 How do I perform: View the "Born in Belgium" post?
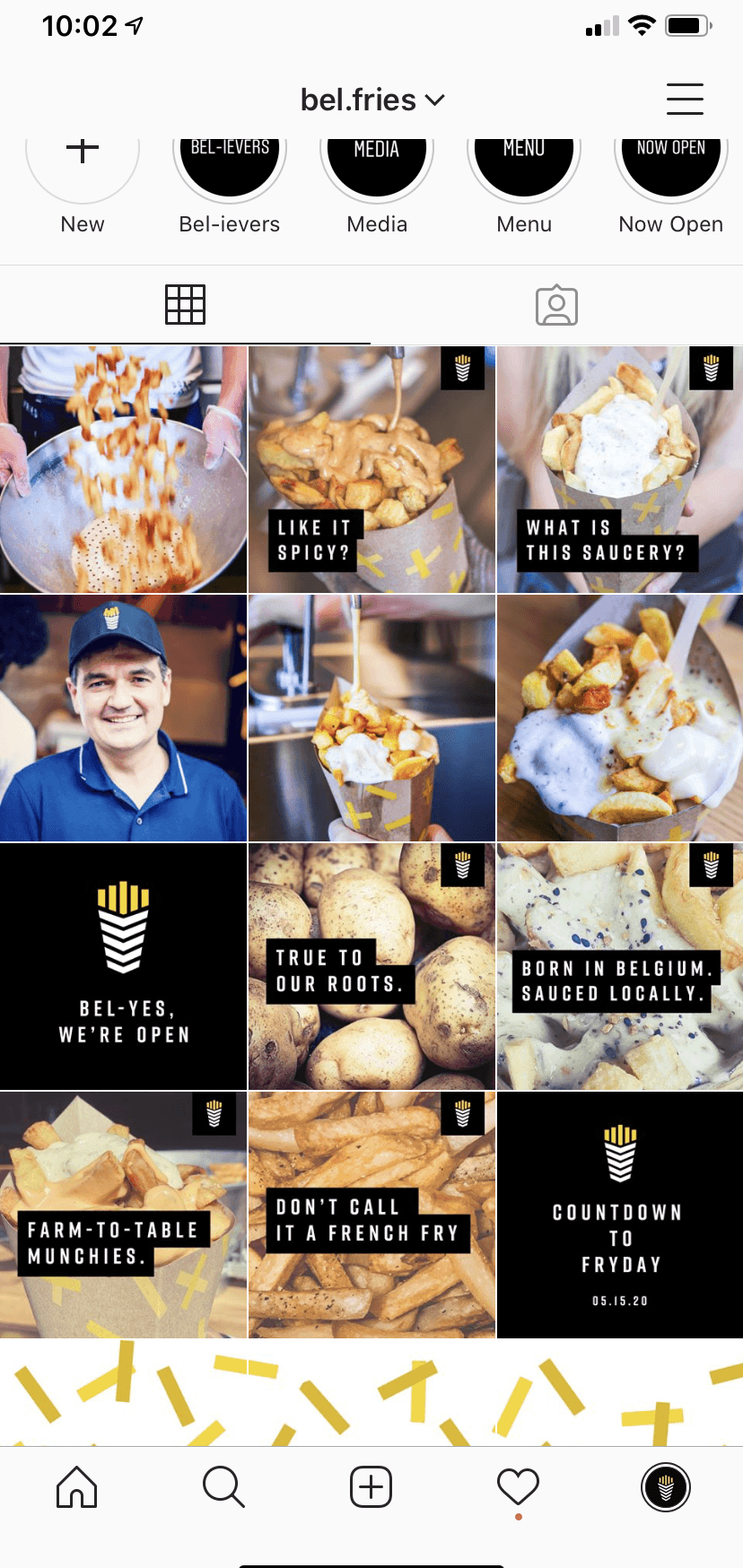point(620,966)
